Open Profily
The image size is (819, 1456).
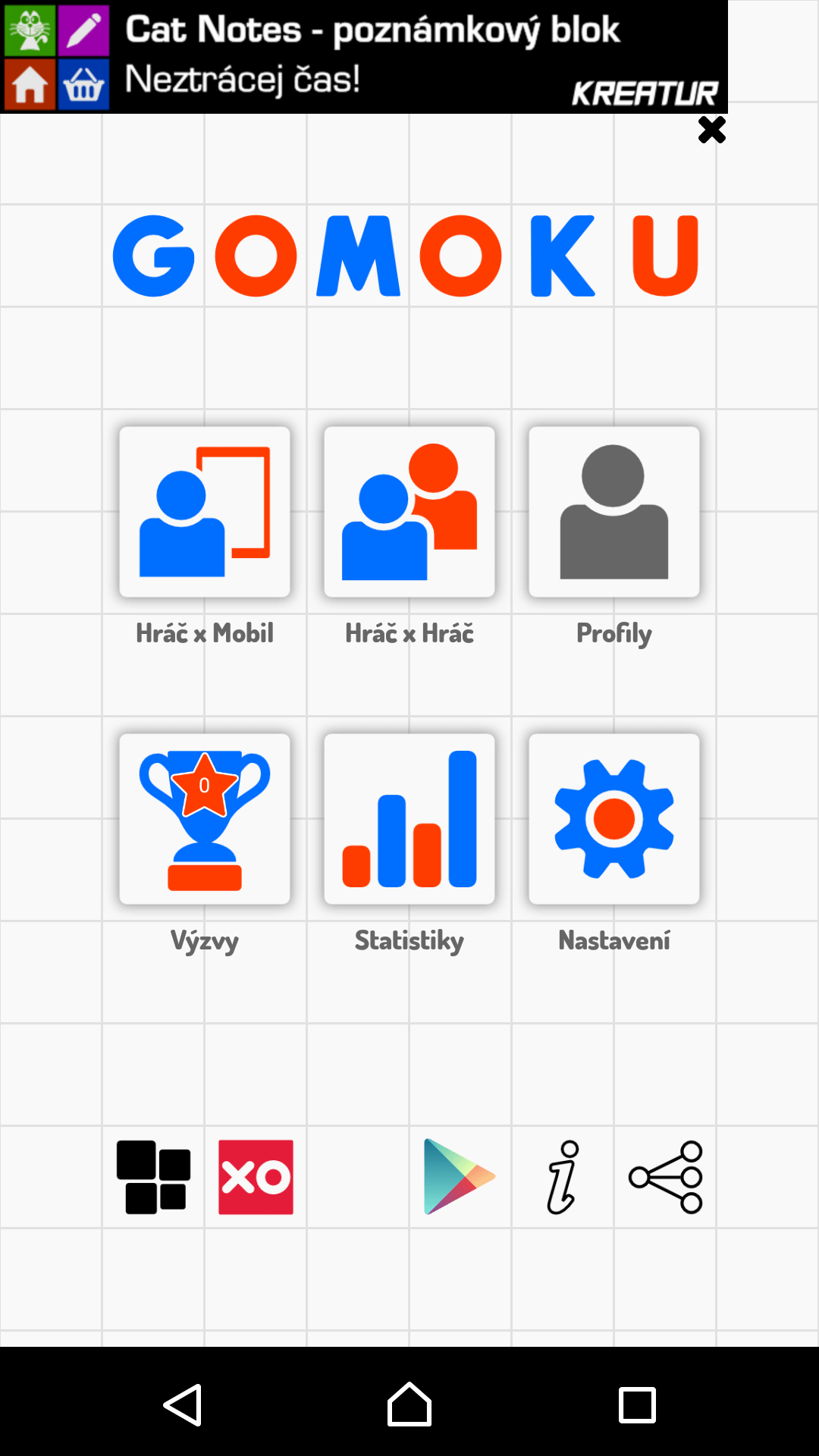(614, 512)
